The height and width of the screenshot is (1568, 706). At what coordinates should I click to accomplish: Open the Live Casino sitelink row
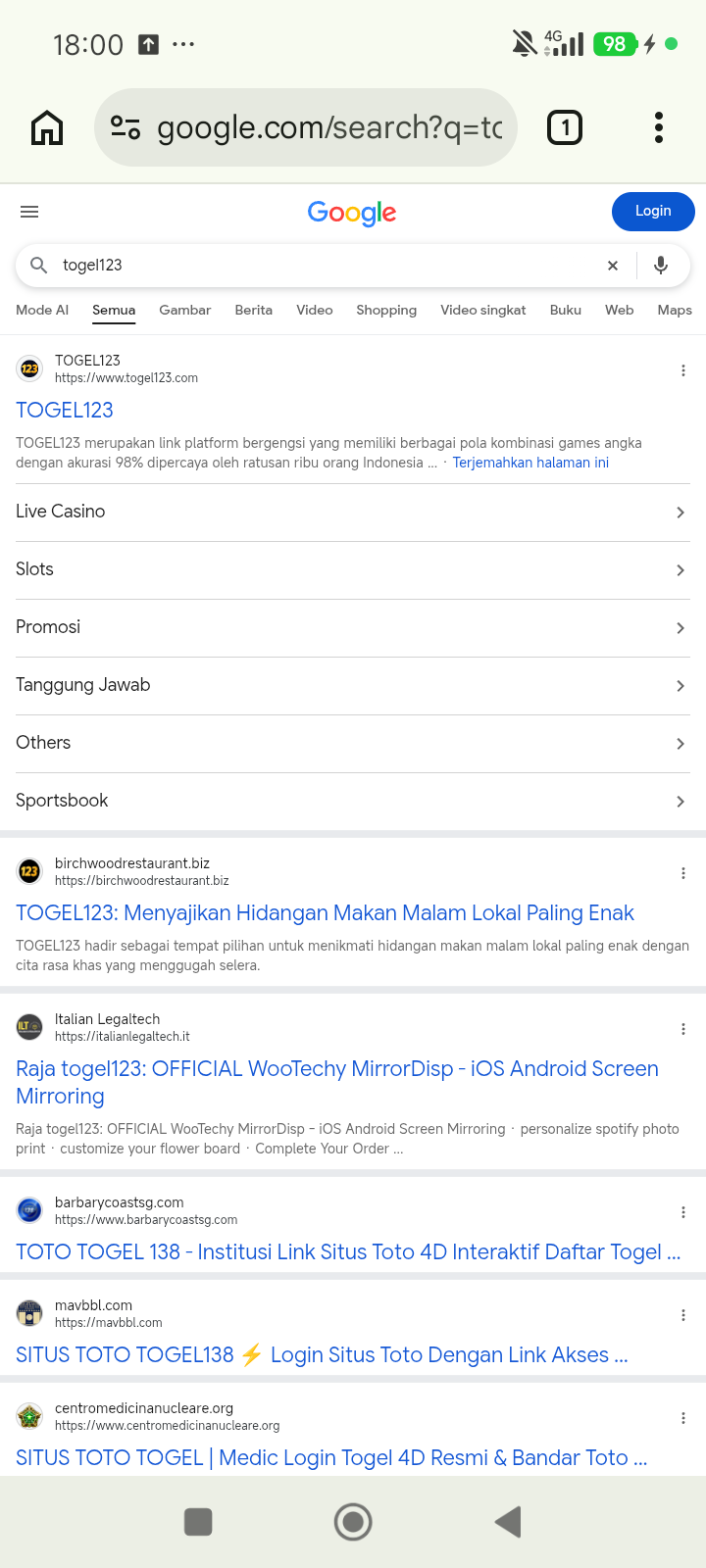click(x=353, y=512)
